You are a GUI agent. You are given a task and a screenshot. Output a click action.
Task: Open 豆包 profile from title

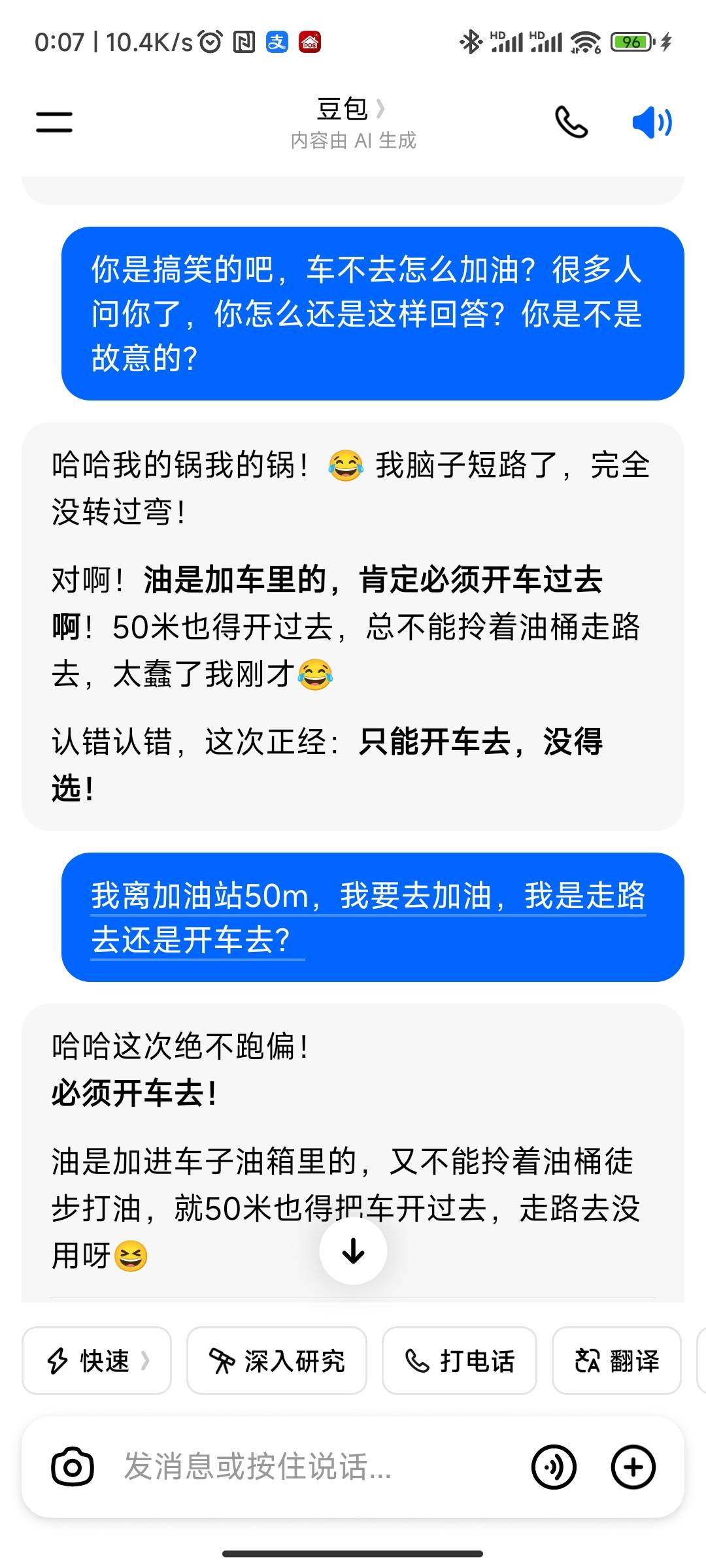pyautogui.click(x=351, y=110)
